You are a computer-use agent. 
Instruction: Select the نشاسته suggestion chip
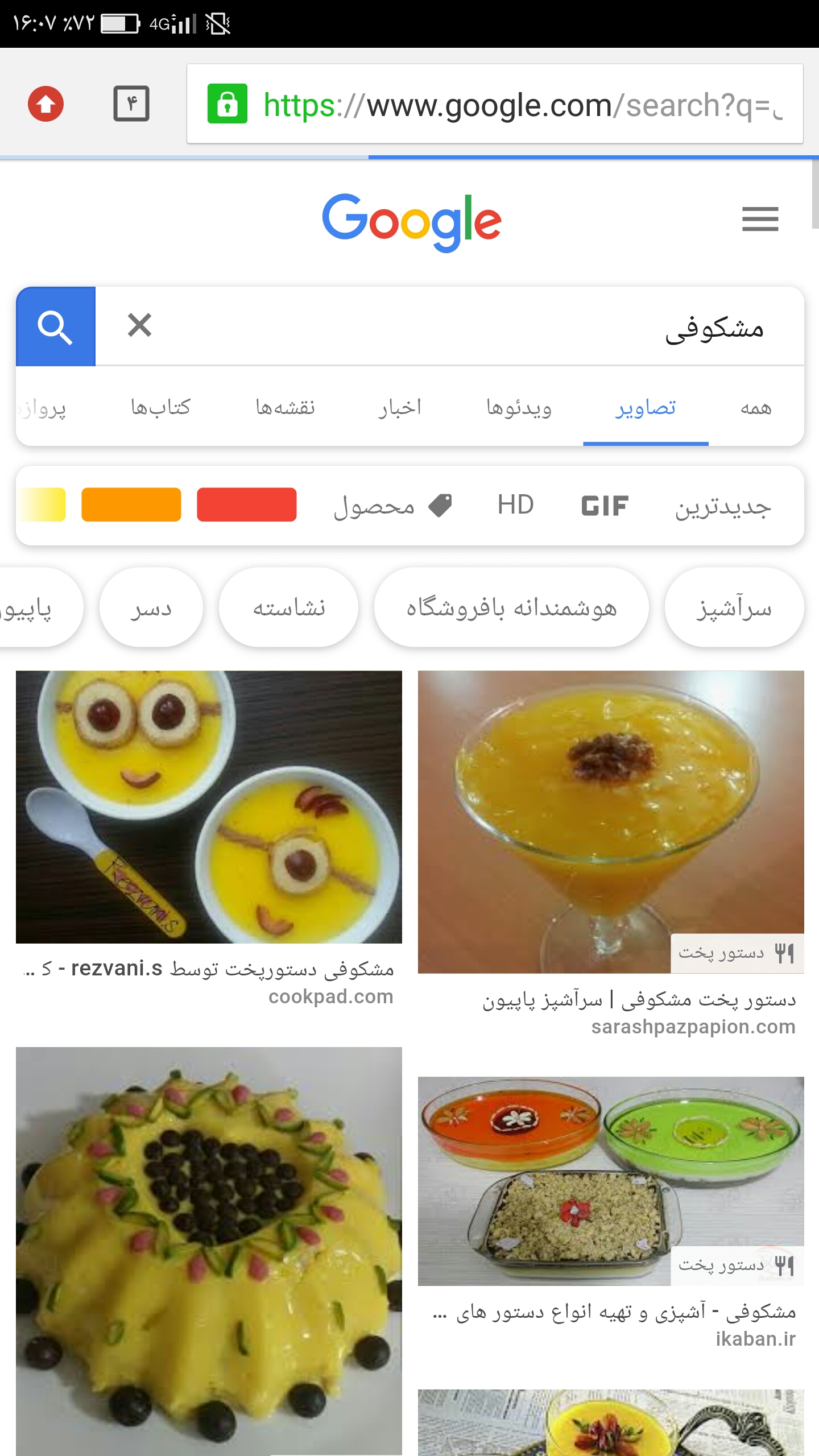click(x=289, y=607)
